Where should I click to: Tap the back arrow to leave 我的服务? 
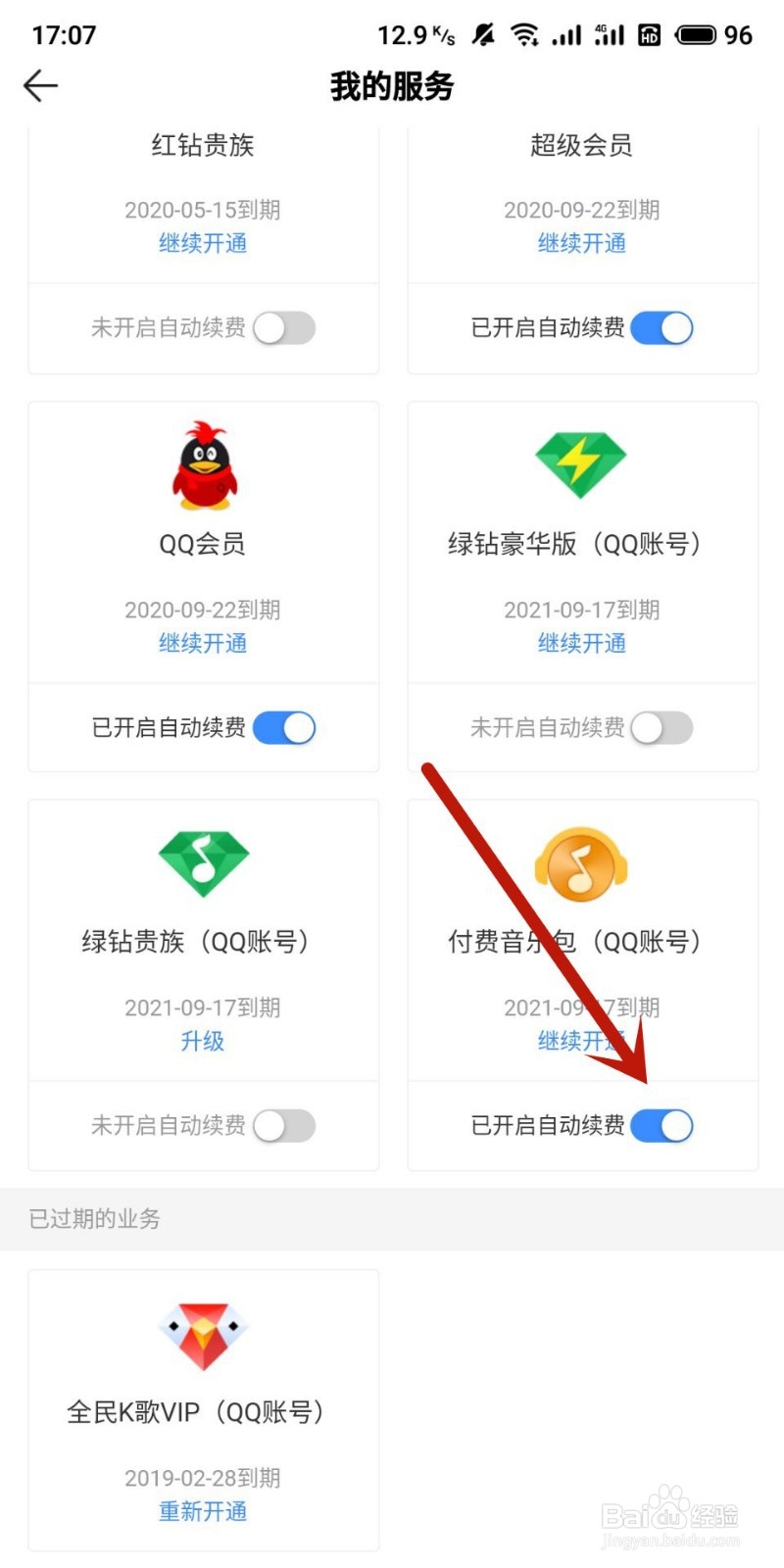tap(39, 85)
